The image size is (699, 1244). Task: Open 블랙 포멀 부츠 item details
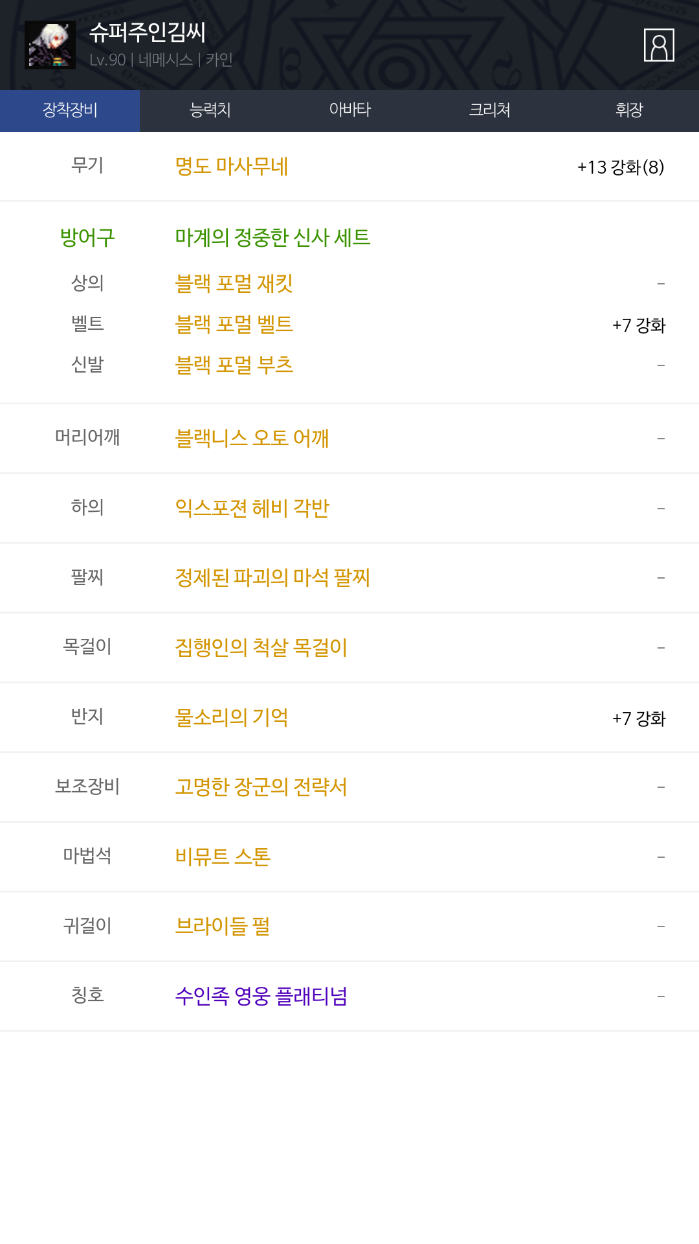[x=234, y=365]
